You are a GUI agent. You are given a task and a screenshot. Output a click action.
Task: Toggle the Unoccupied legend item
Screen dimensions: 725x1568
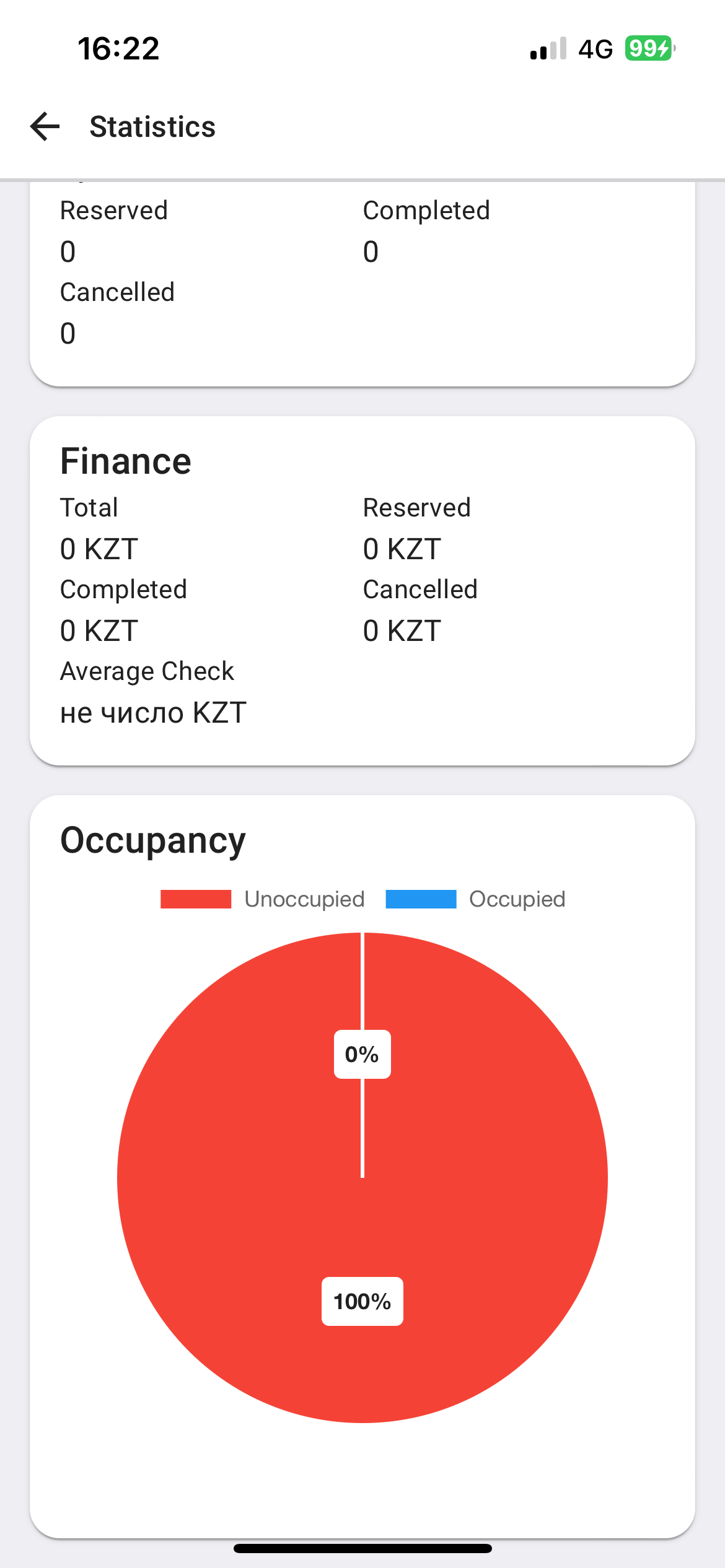click(262, 899)
